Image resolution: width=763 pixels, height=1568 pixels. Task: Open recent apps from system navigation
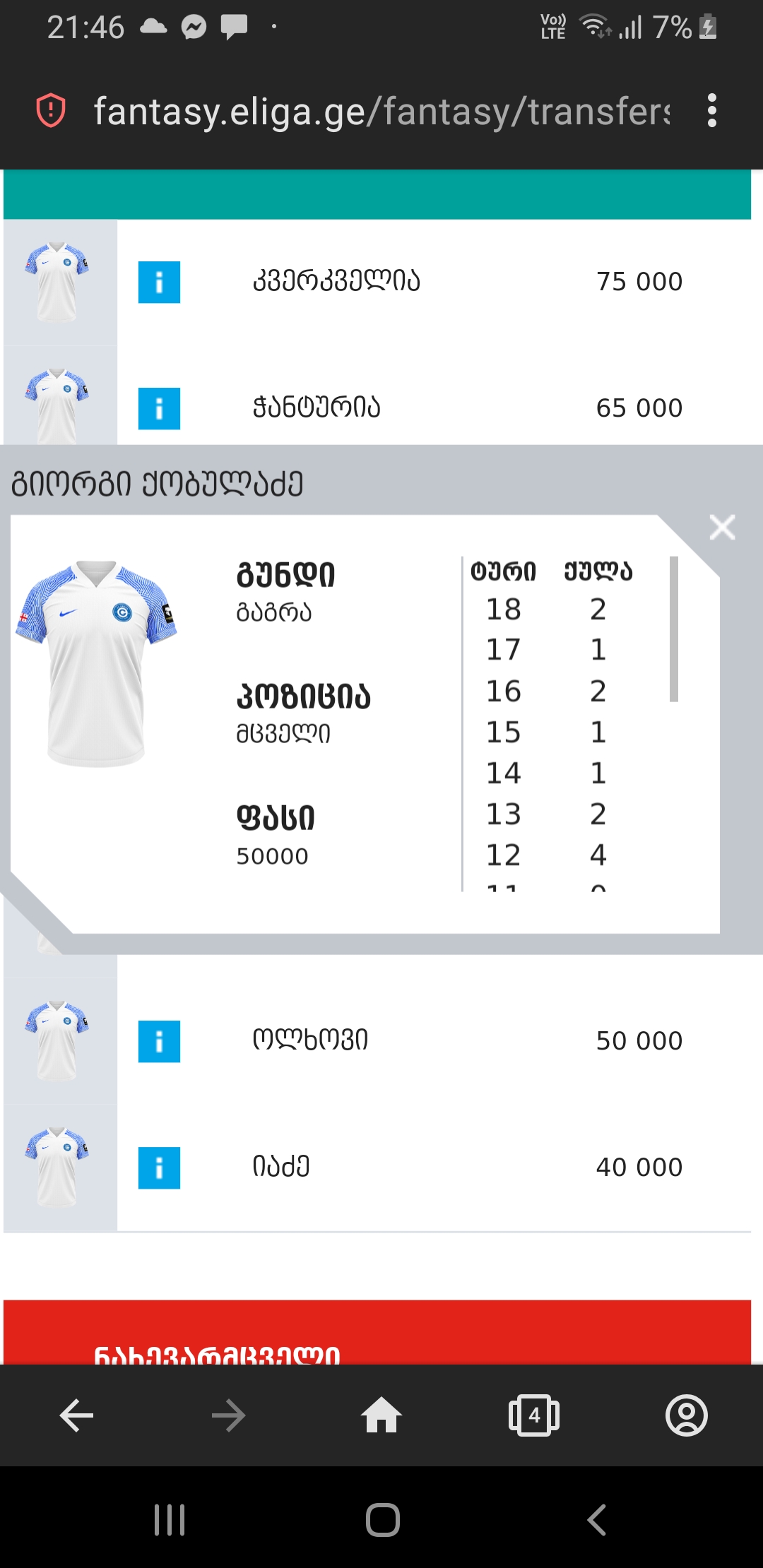click(170, 1519)
